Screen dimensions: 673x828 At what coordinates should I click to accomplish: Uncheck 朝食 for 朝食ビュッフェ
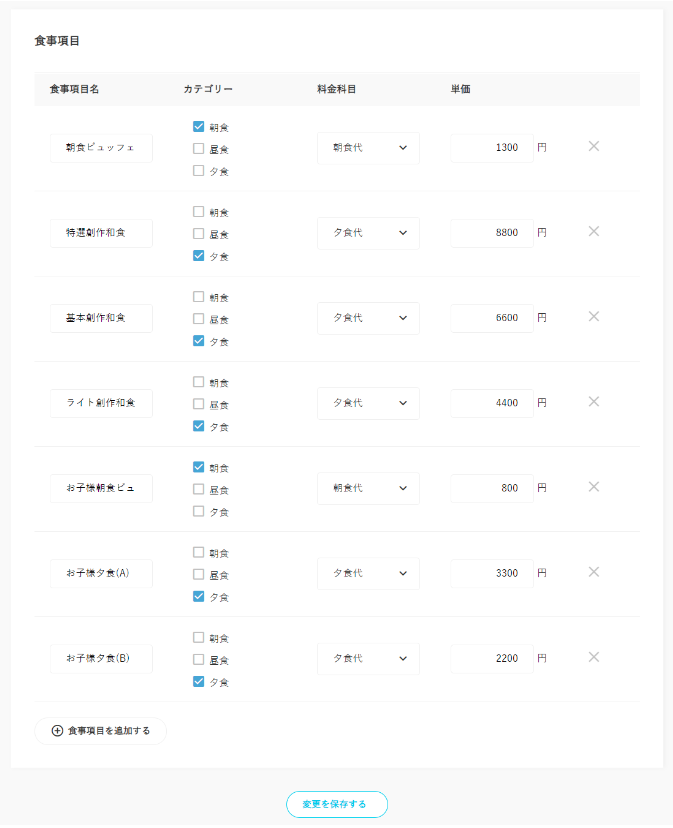(198, 127)
